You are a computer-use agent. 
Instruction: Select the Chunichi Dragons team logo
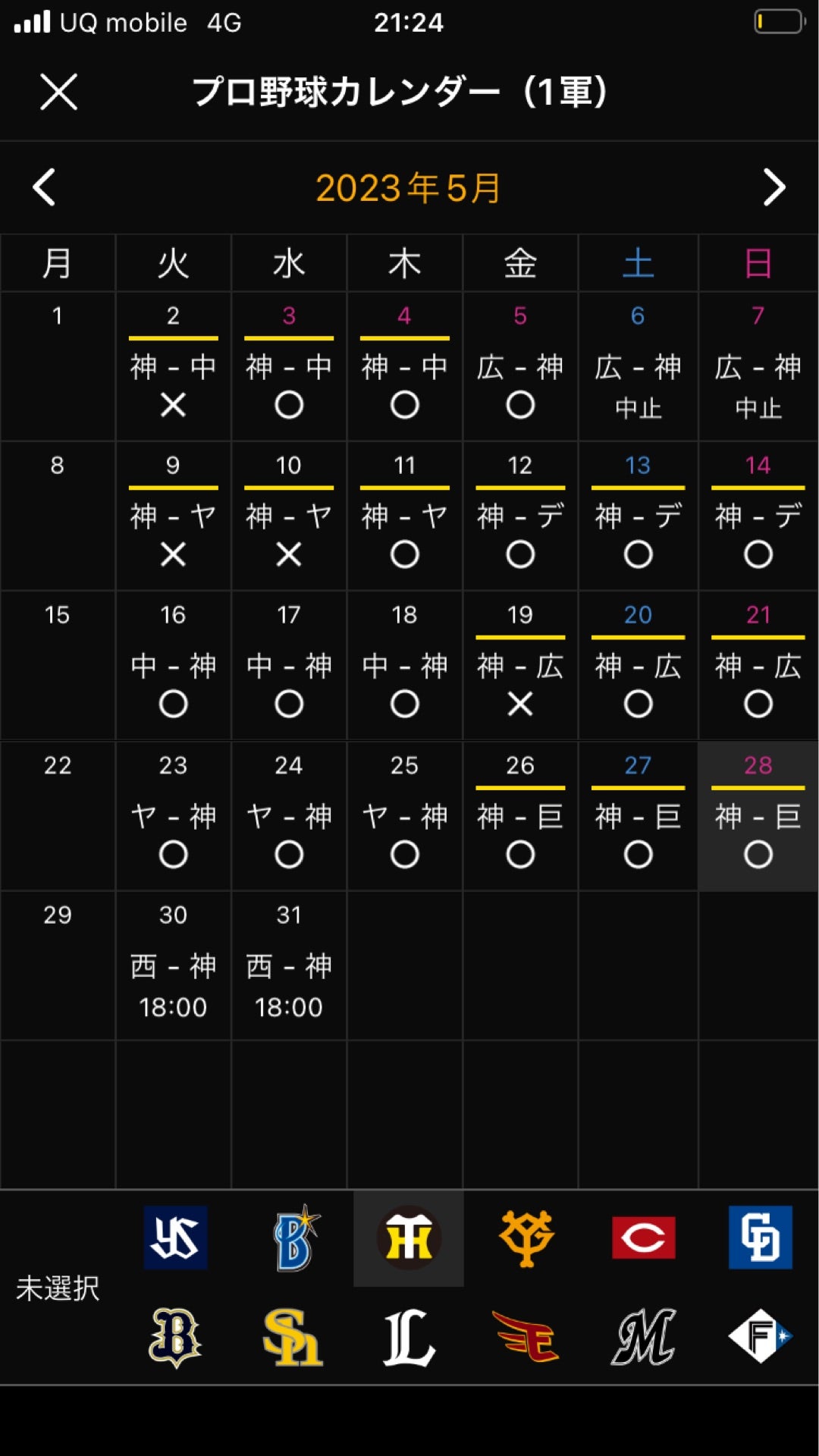[x=760, y=1238]
